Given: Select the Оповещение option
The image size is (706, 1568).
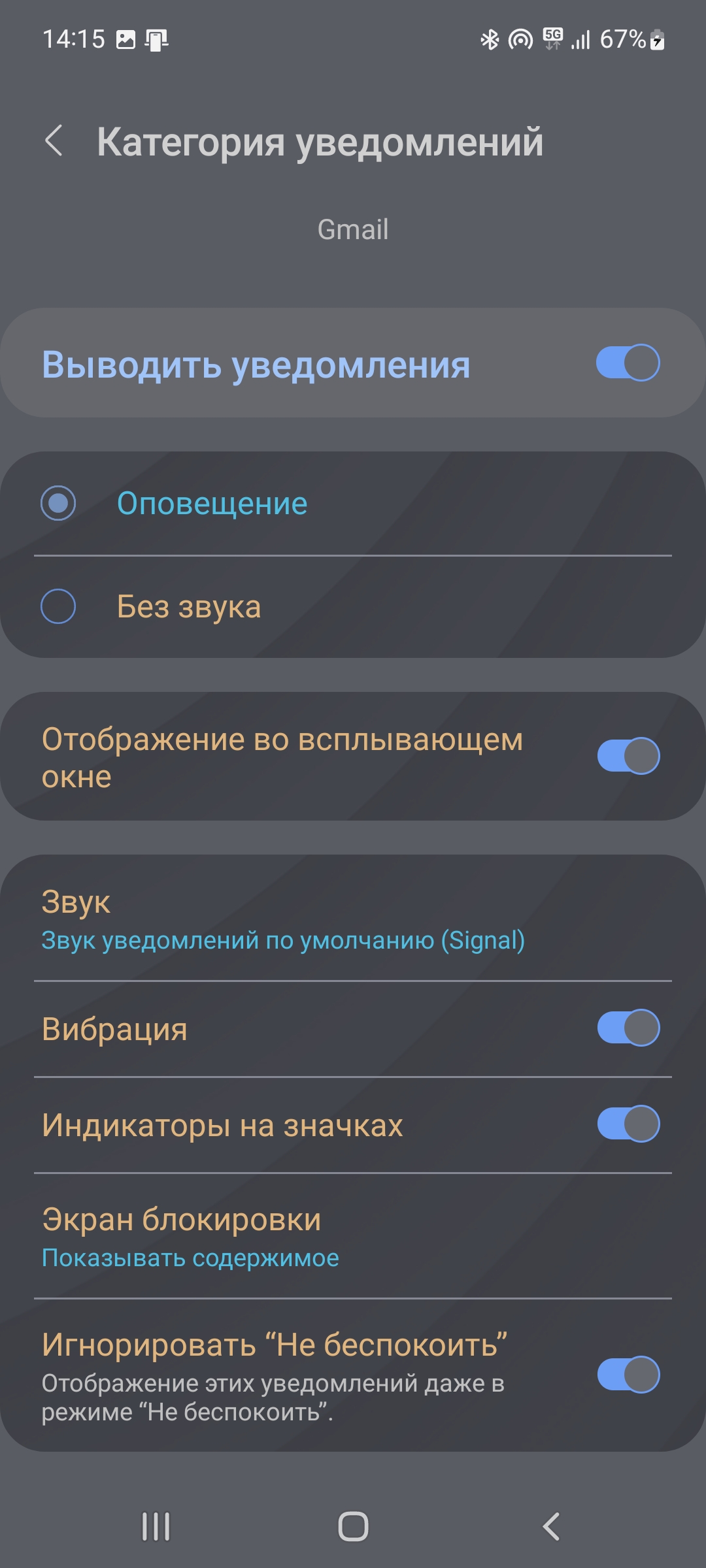Looking at the screenshot, I should tap(59, 504).
